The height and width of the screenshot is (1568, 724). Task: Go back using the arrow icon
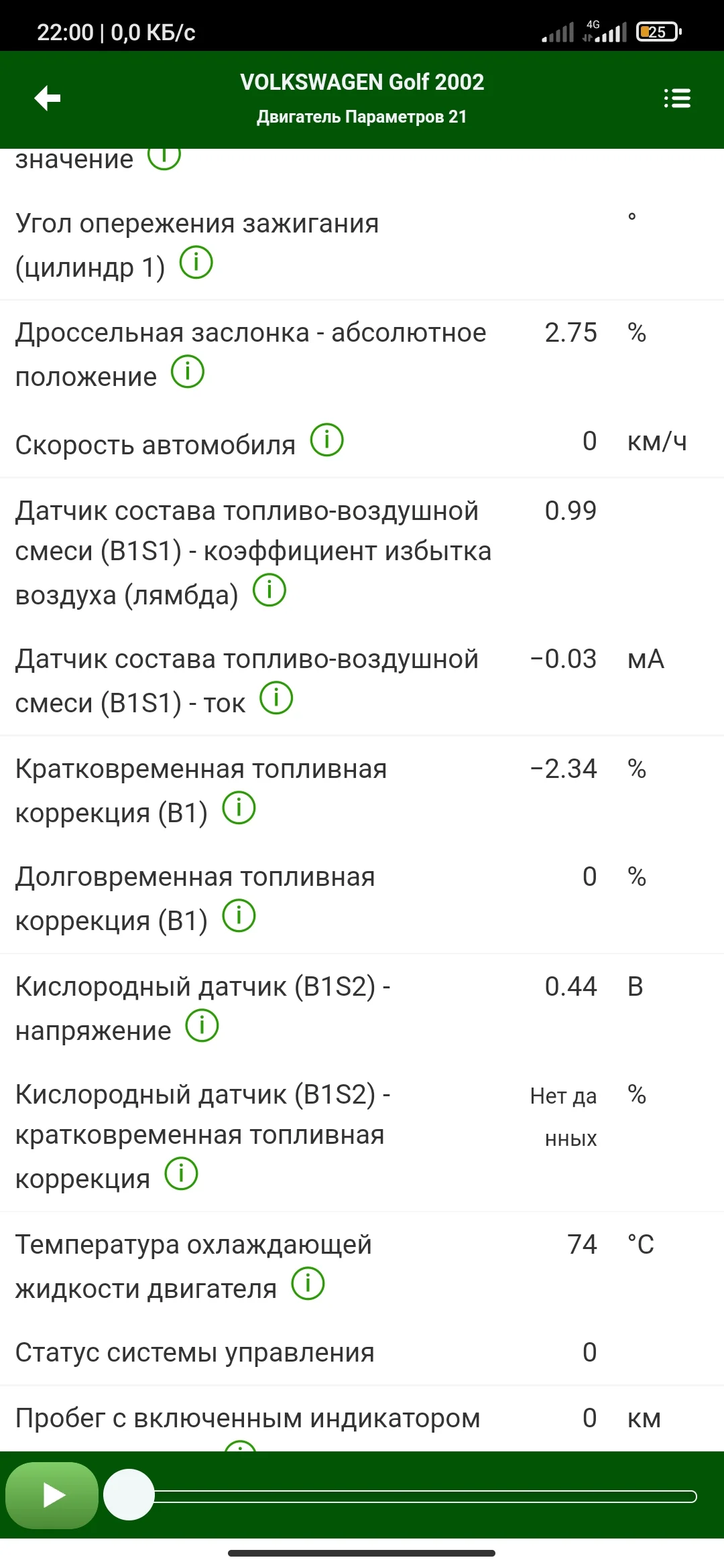click(48, 99)
